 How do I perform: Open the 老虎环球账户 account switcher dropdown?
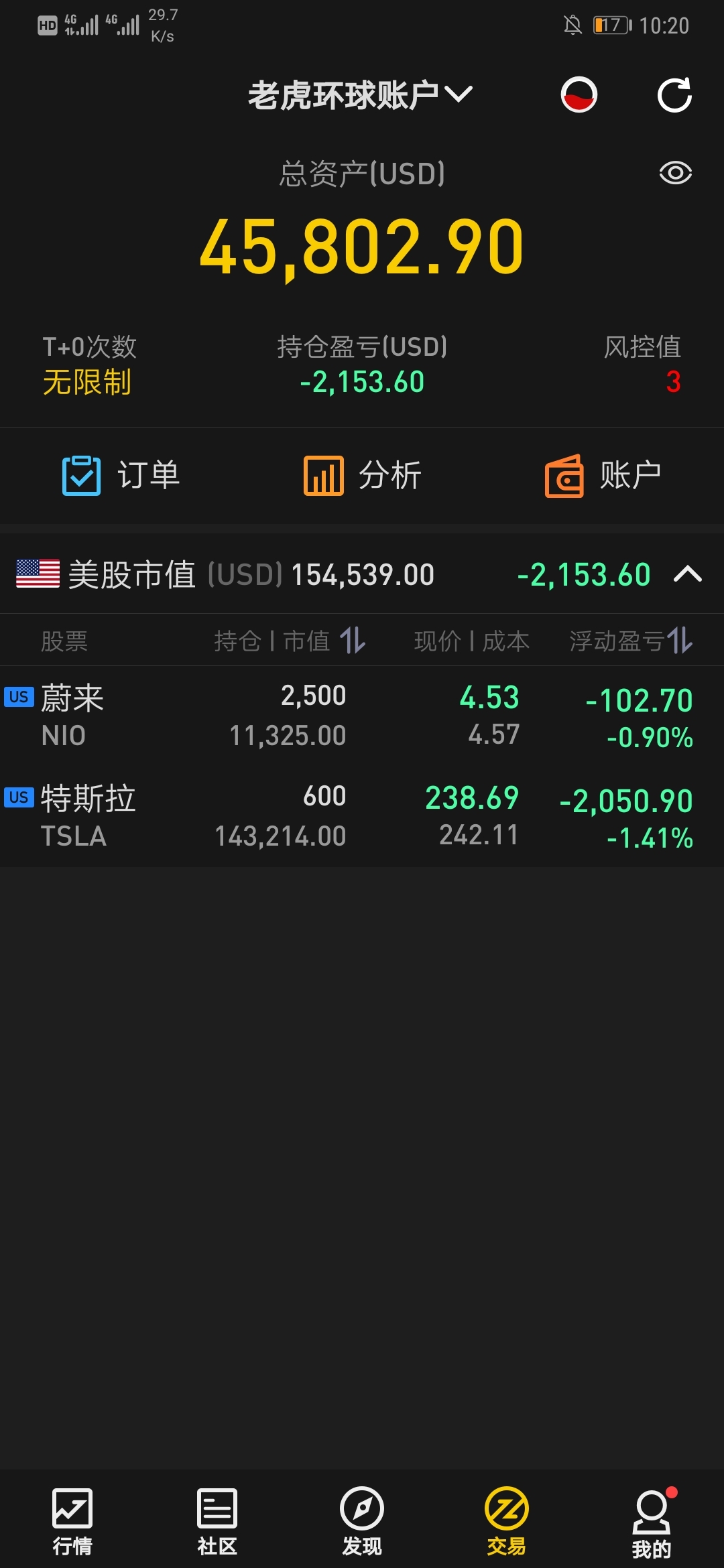361,94
